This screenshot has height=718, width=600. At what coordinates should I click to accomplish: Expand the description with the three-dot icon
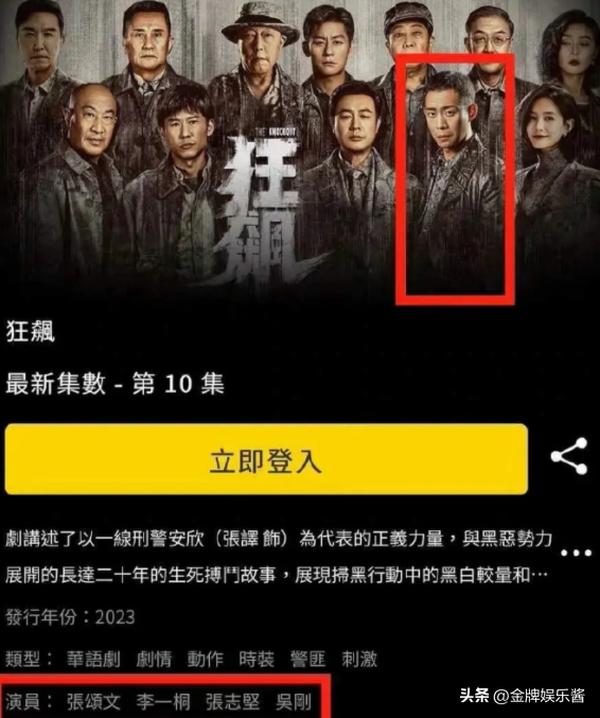(x=575, y=552)
